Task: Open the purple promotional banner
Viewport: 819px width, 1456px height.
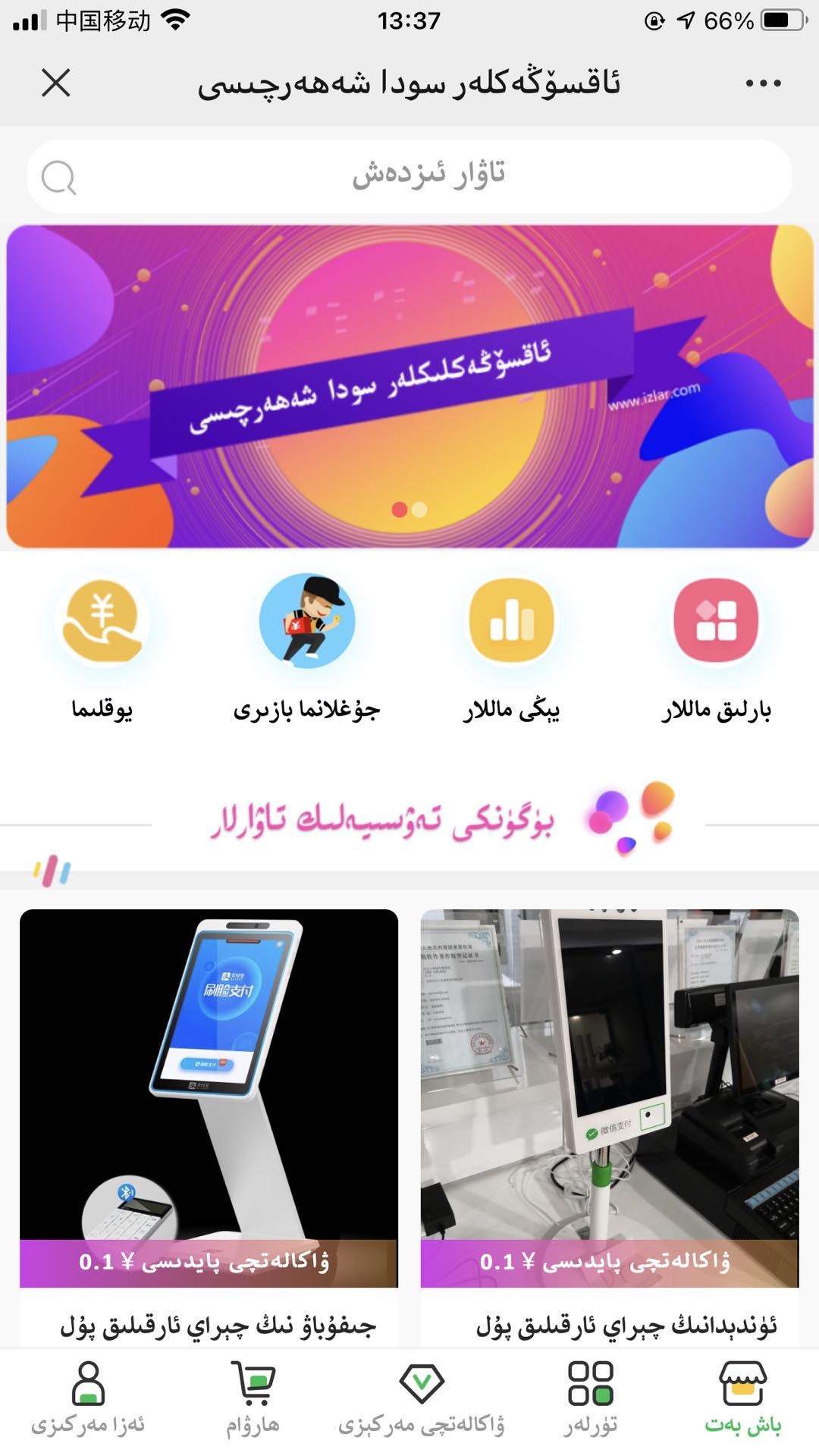Action: [x=409, y=387]
